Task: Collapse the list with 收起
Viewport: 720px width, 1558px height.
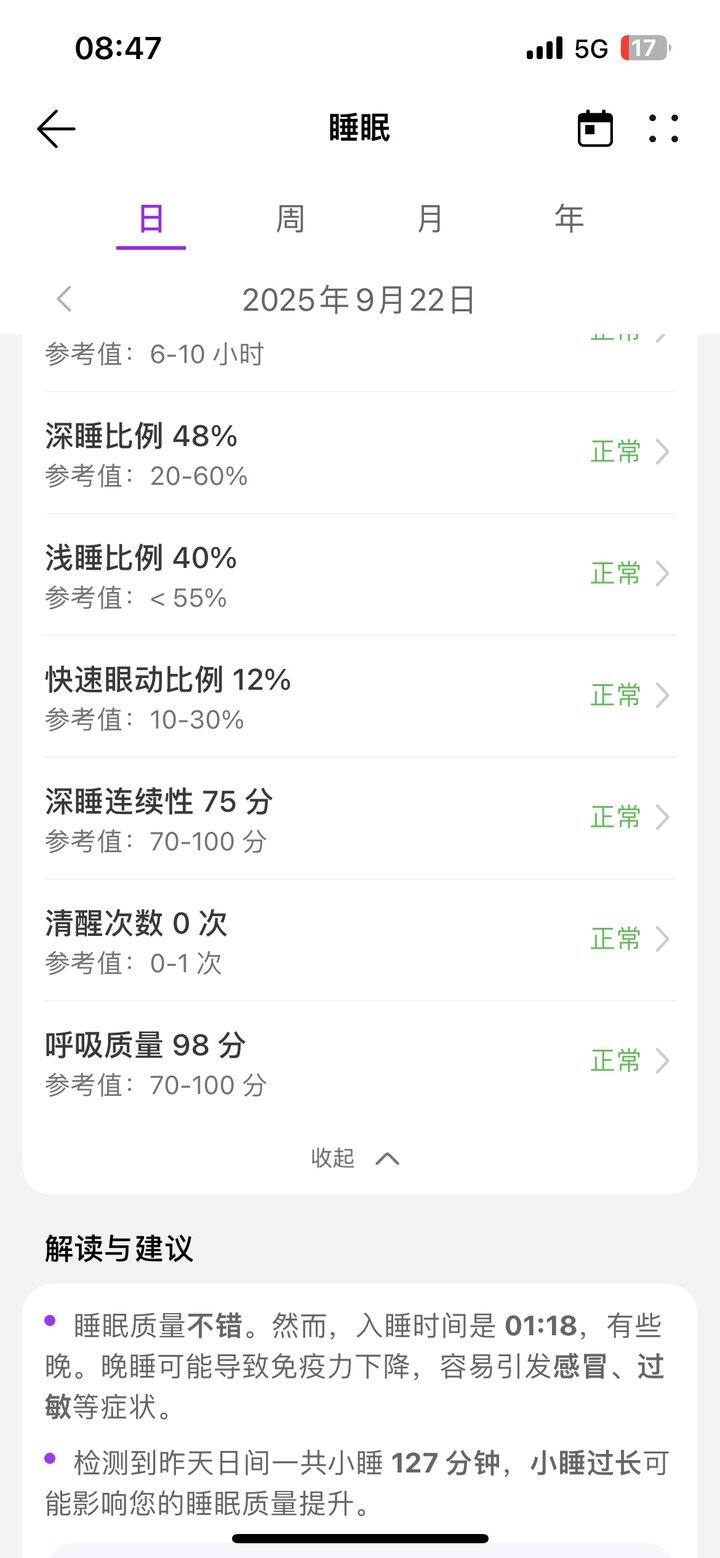Action: [355, 1158]
